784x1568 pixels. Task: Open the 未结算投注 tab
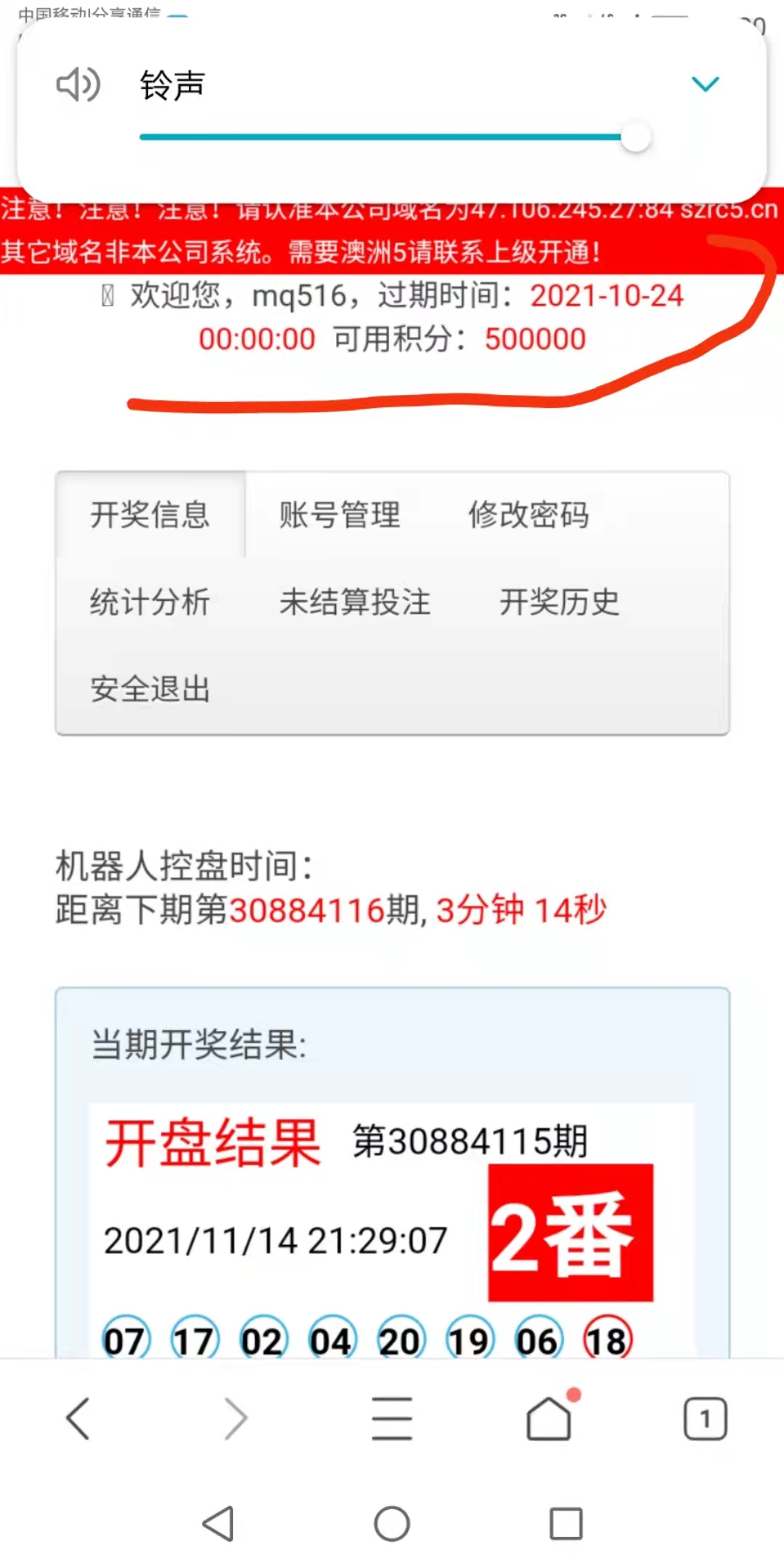point(355,603)
